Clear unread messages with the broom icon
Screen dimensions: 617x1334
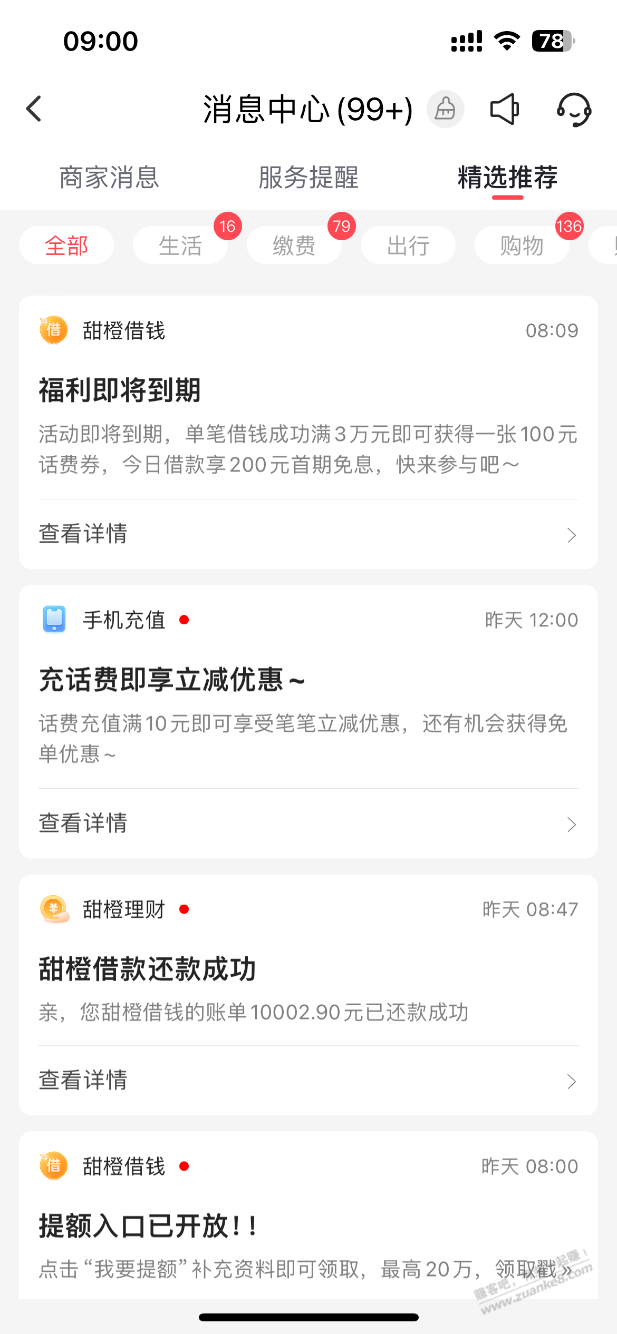pyautogui.click(x=445, y=109)
